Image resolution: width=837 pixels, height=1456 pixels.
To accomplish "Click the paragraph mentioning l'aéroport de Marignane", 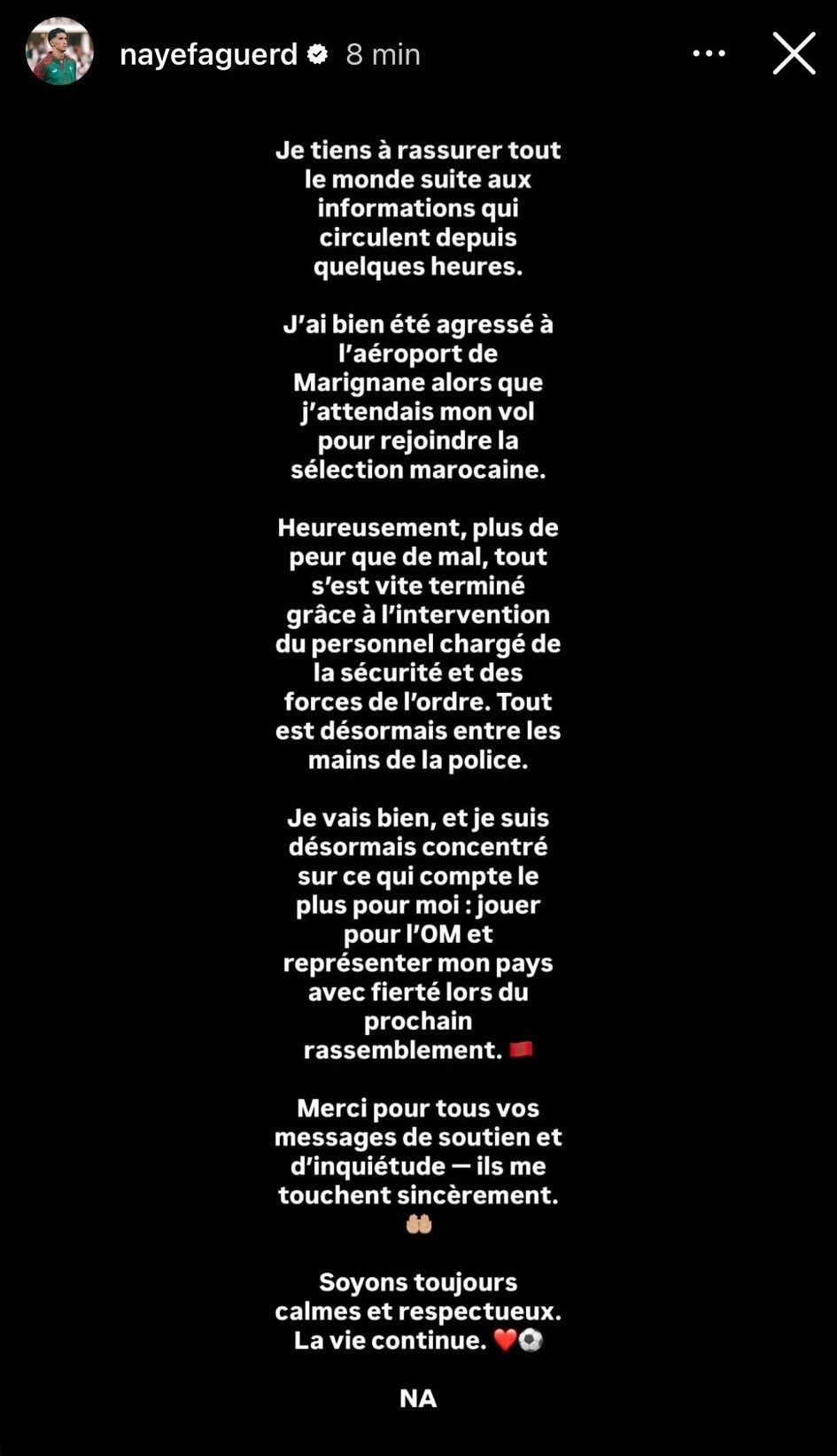I will 416,396.
